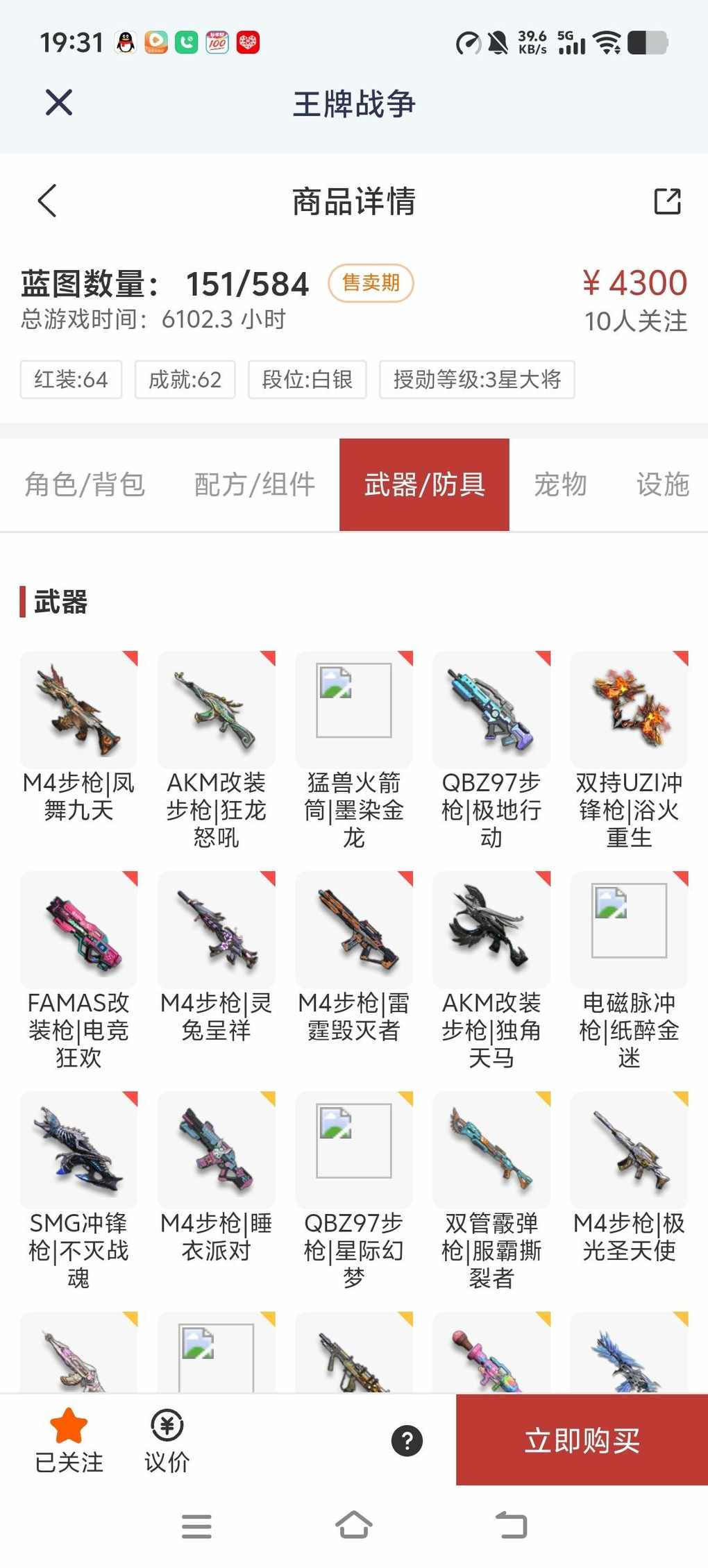Switch to the 角色/背包 tab
708x1568 pixels.
pos(85,484)
